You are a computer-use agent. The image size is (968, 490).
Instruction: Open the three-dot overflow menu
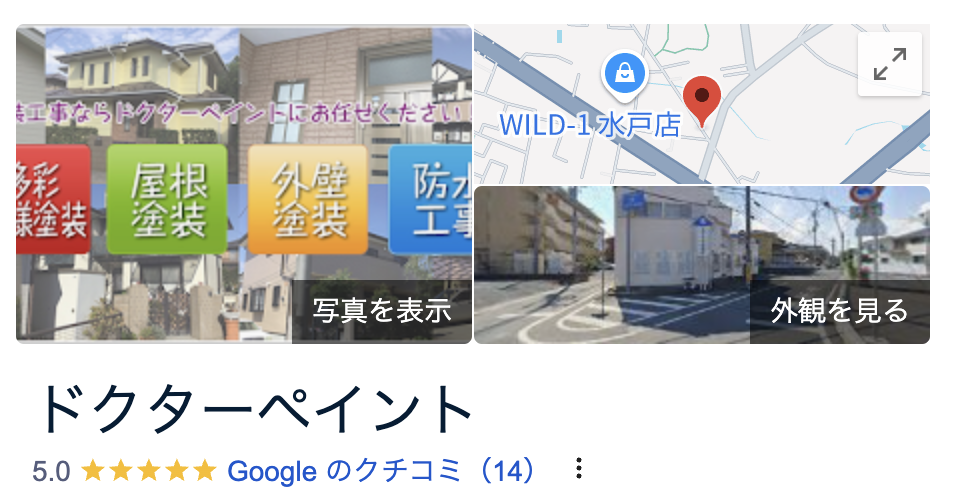(x=578, y=469)
